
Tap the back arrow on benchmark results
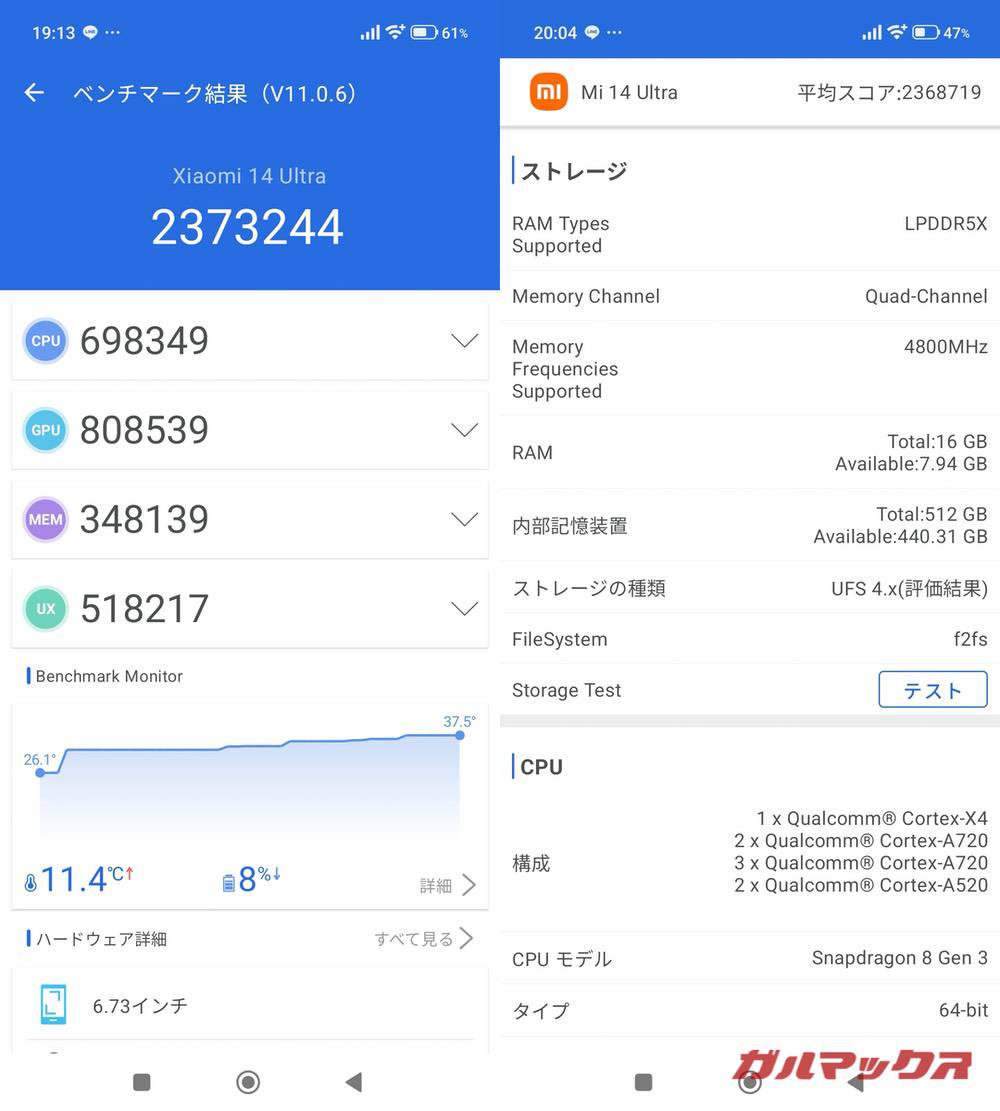pos(33,92)
